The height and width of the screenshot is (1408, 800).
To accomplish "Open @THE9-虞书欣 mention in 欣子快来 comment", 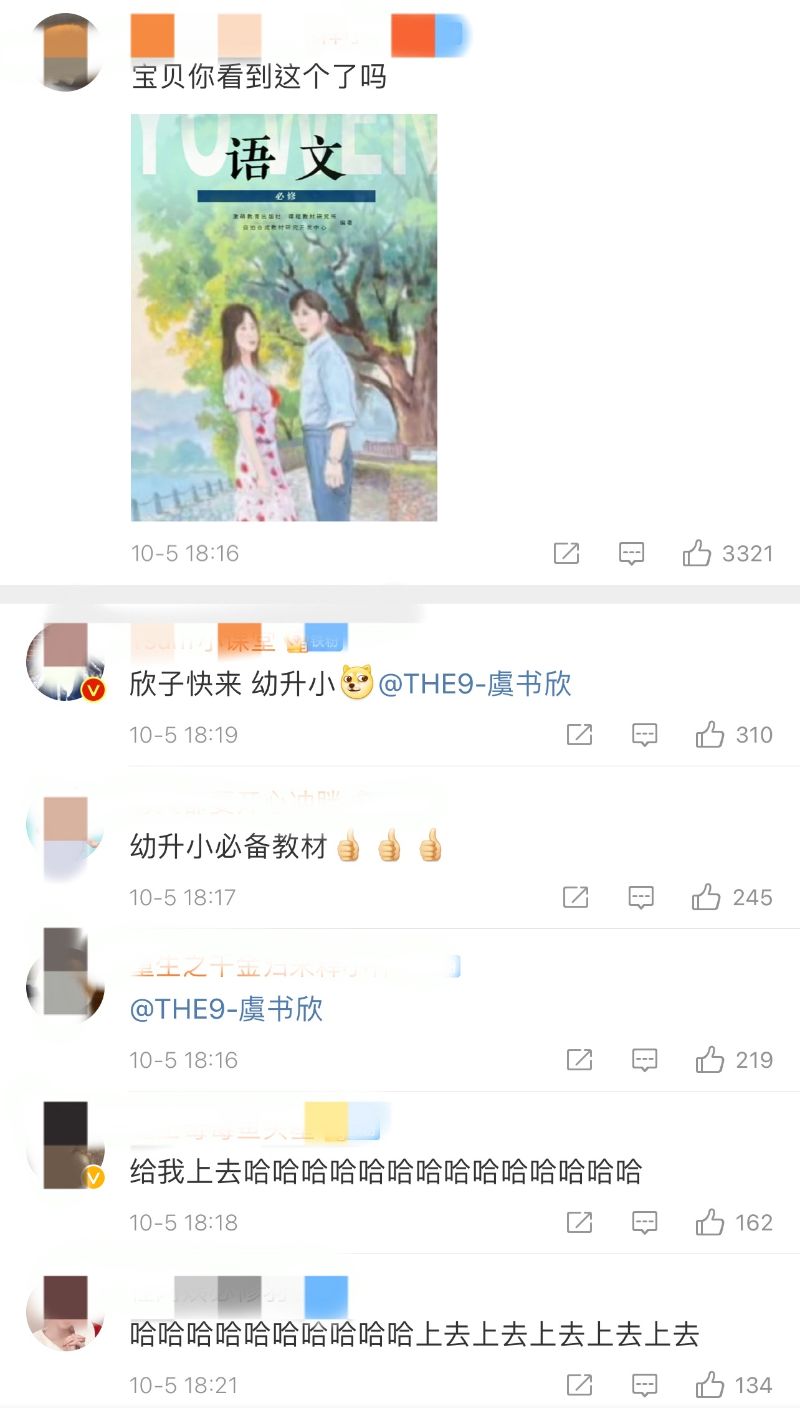I will [474, 684].
